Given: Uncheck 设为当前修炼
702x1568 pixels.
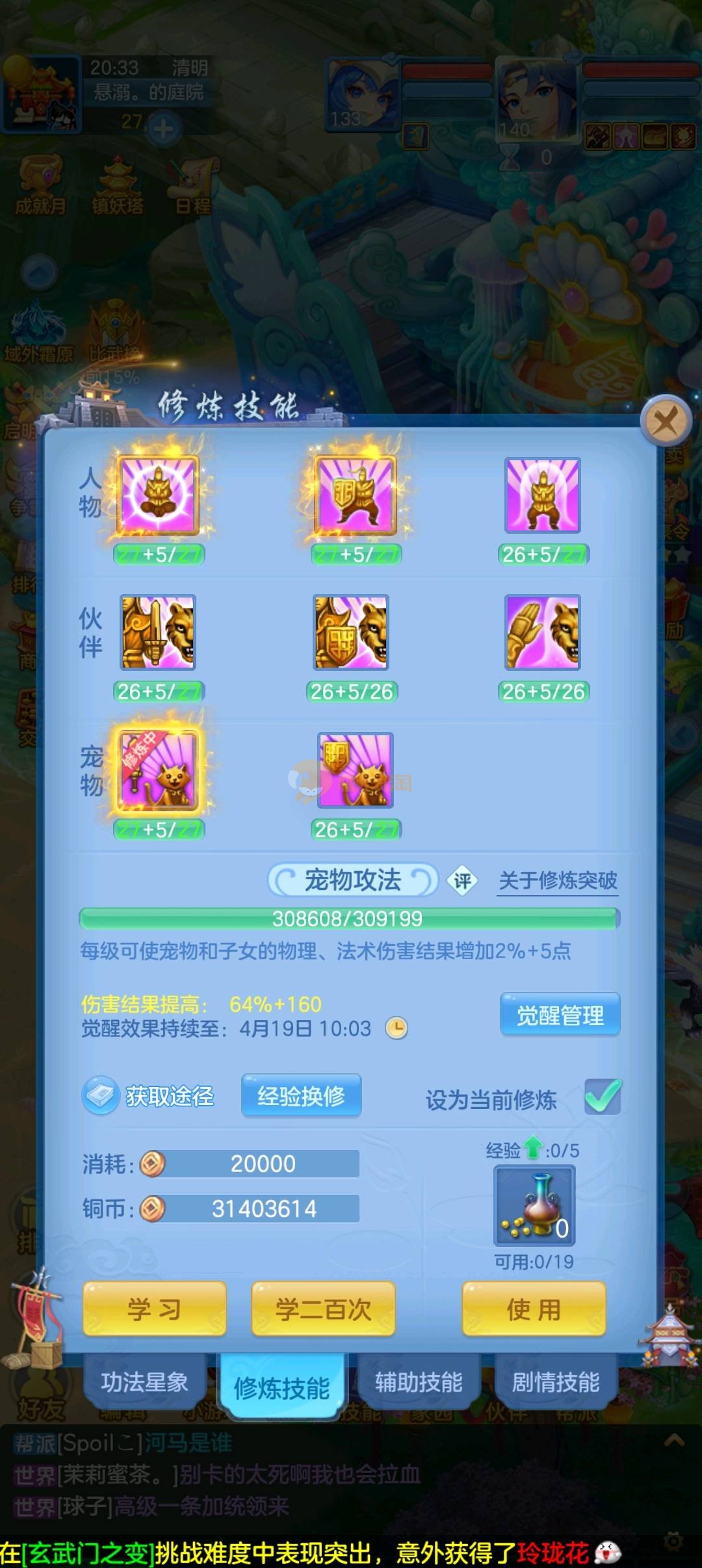Looking at the screenshot, I should 602,1097.
